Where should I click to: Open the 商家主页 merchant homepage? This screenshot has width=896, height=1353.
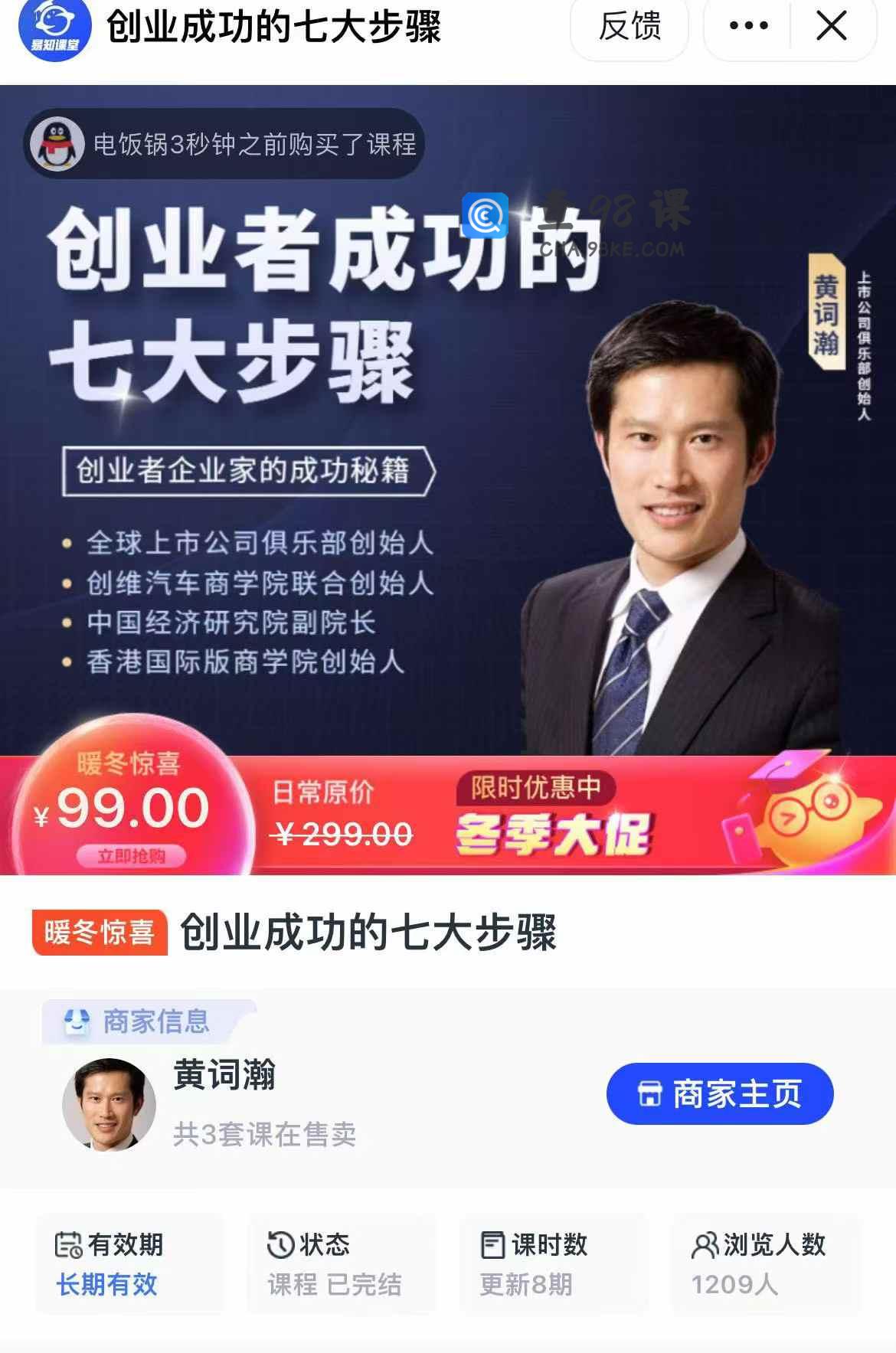coord(719,1093)
